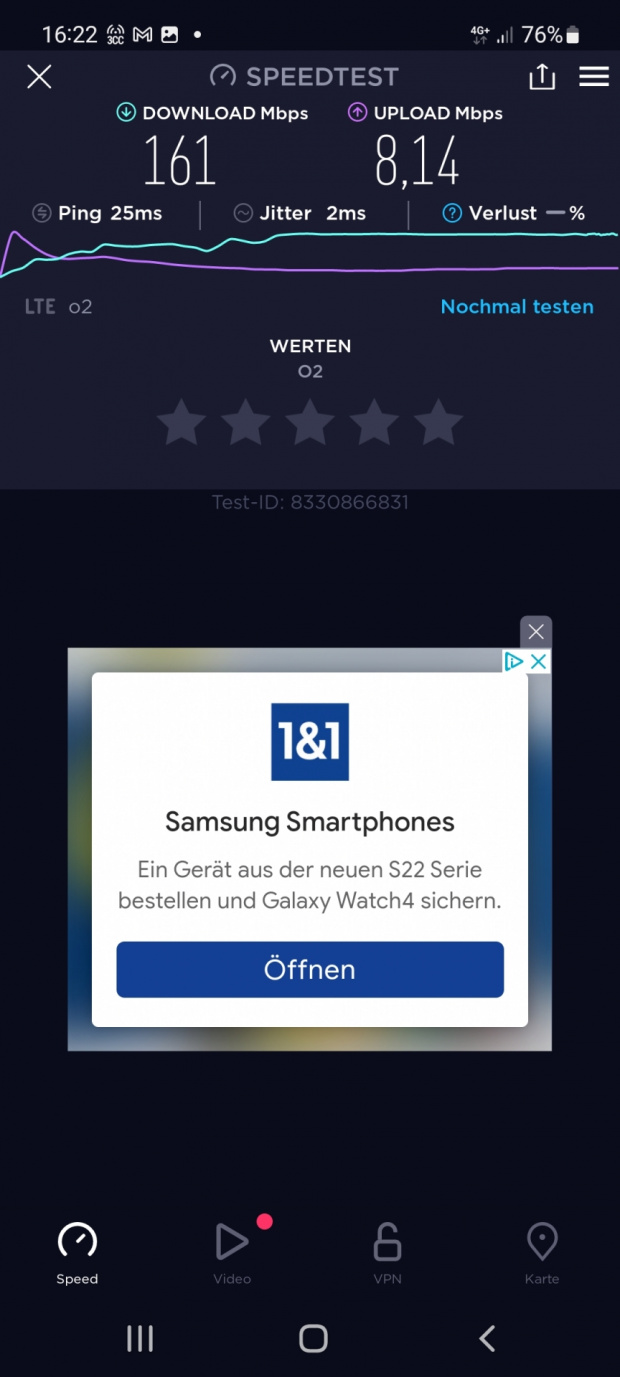Switch to the Video tab
Screen dimensions: 620x1377
click(232, 1252)
